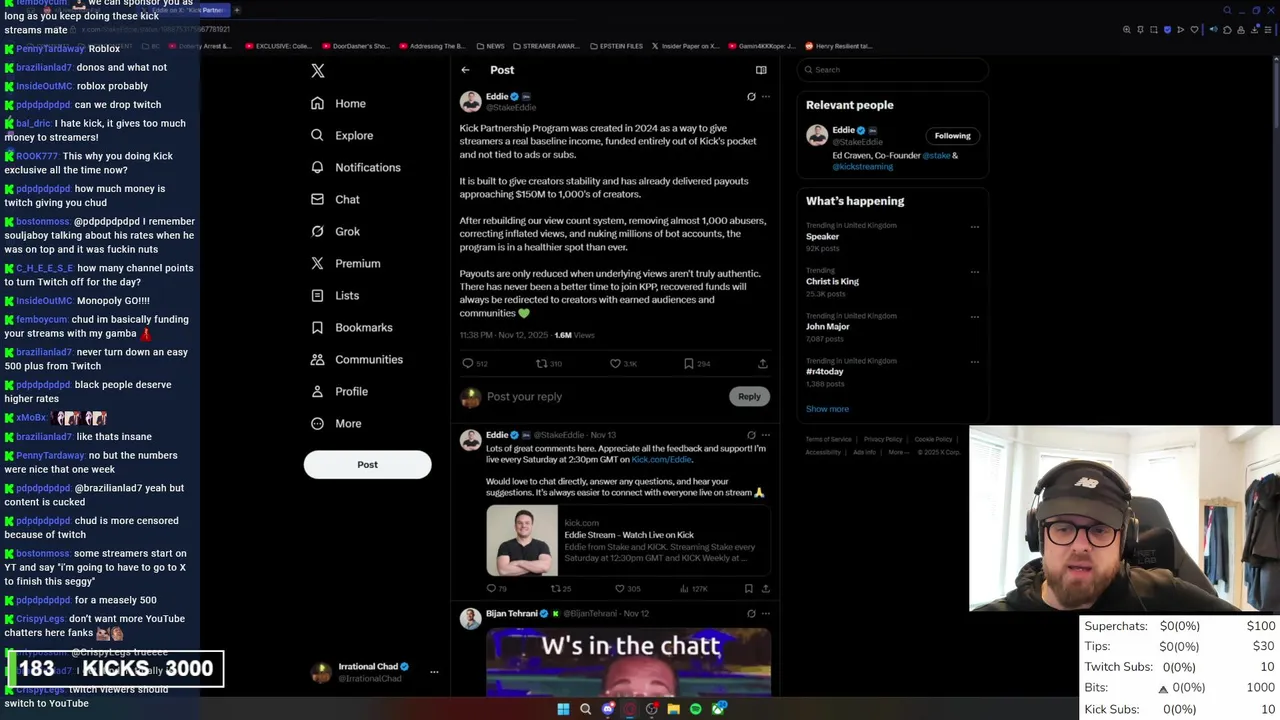Open Home in the X sidebar
The image size is (1280, 720).
pyautogui.click(x=350, y=103)
